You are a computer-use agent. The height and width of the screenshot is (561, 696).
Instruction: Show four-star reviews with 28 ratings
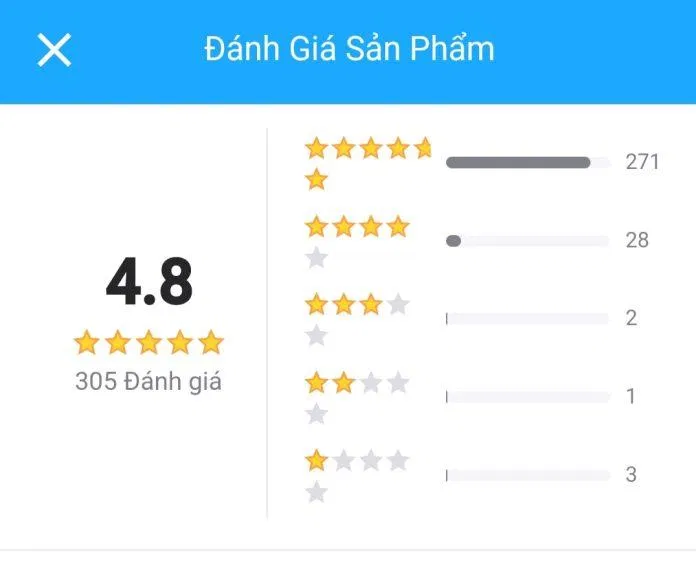pos(478,241)
